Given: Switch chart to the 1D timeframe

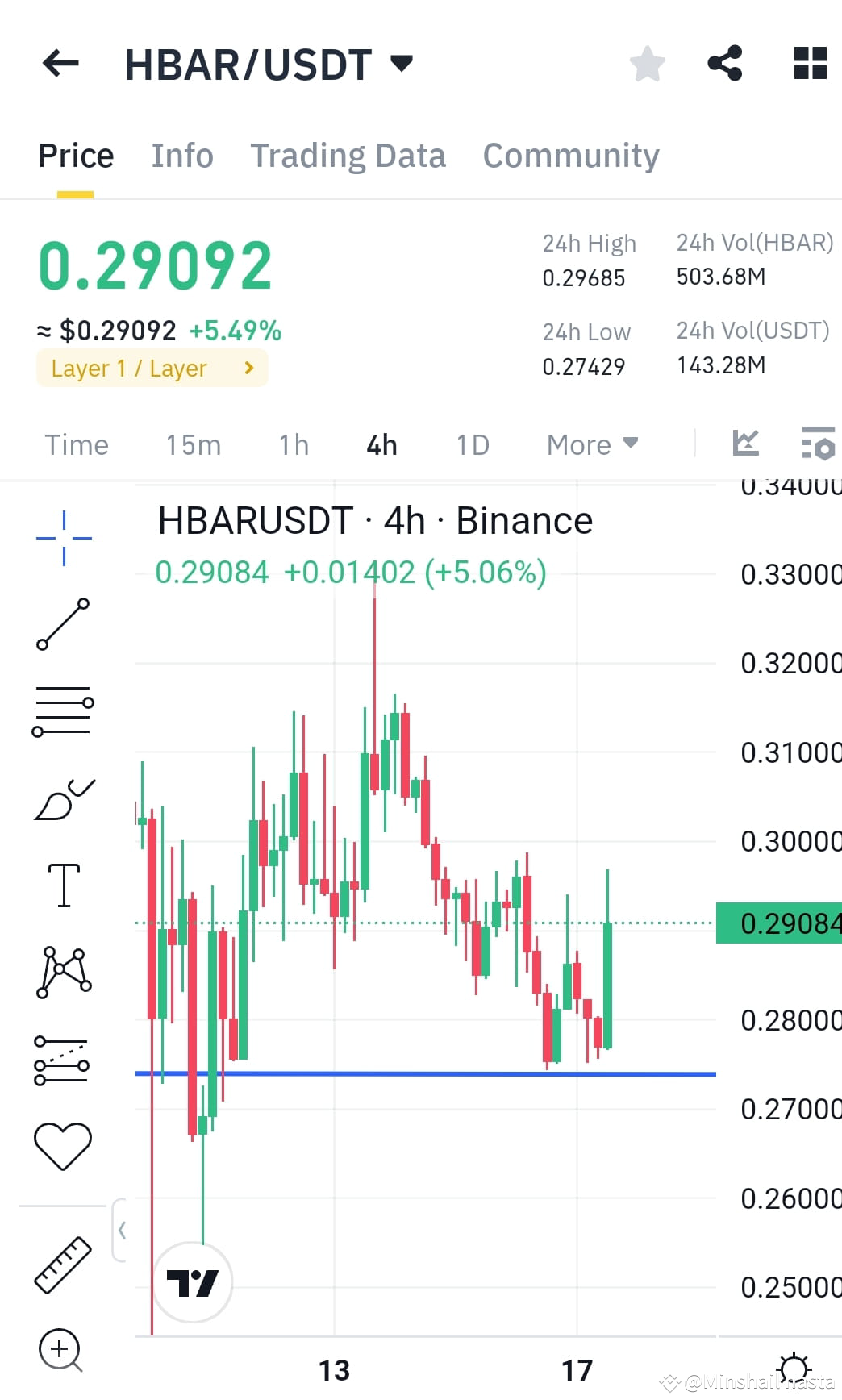Looking at the screenshot, I should click(473, 444).
